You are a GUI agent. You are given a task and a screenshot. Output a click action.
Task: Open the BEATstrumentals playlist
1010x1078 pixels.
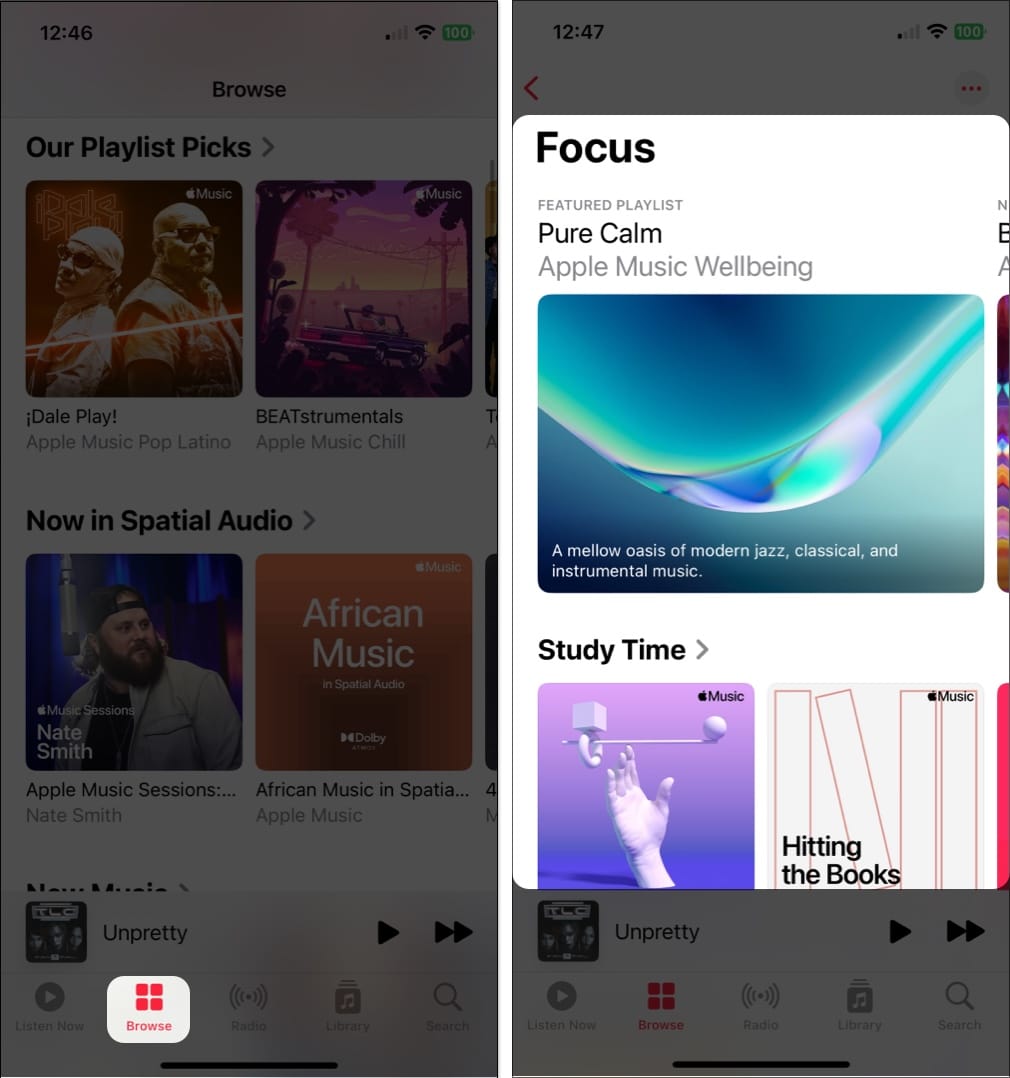tap(364, 289)
